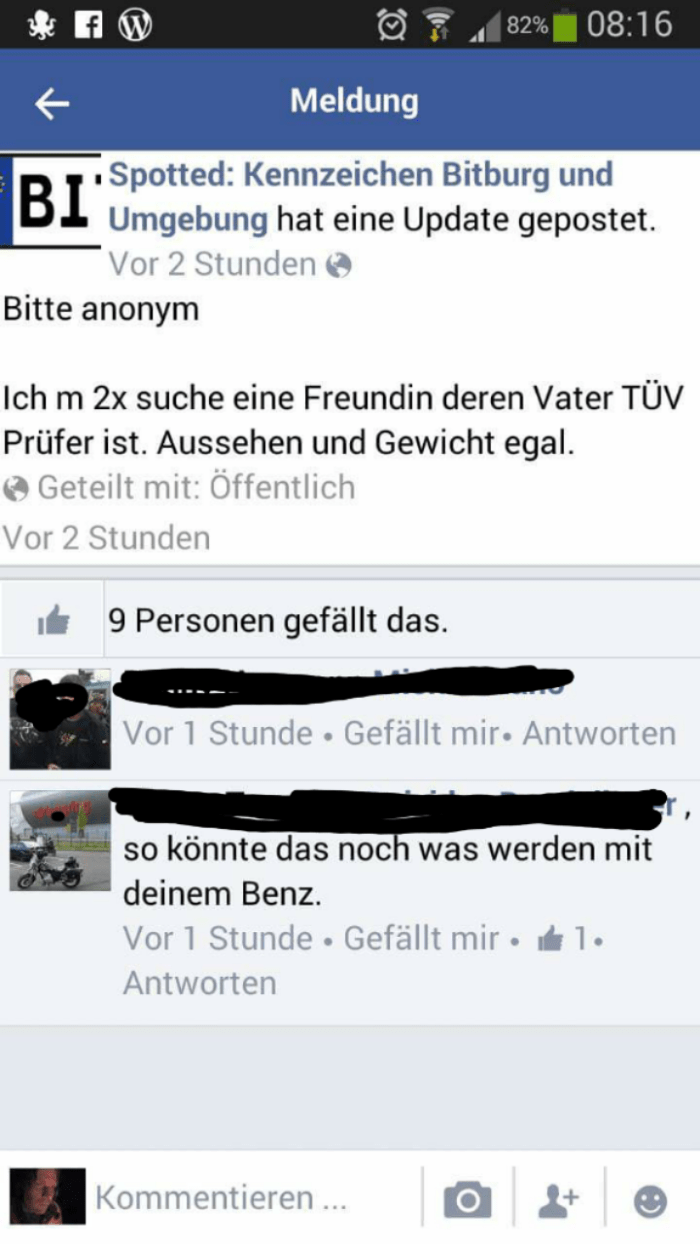Reply to the first comment via Antworten
Viewport: 700px width, 1244px height.
click(x=598, y=734)
